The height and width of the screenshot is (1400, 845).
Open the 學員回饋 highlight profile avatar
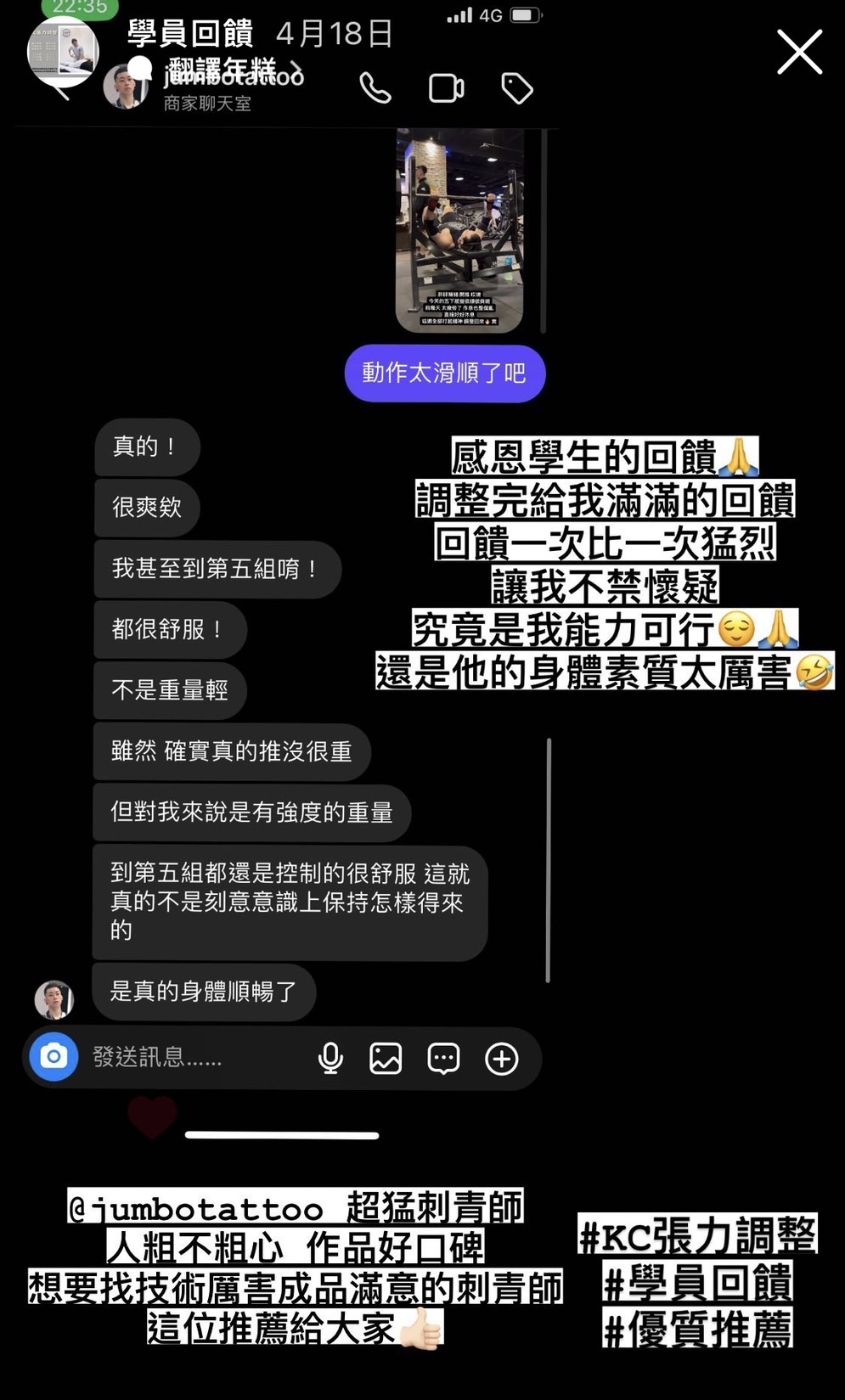point(64,51)
